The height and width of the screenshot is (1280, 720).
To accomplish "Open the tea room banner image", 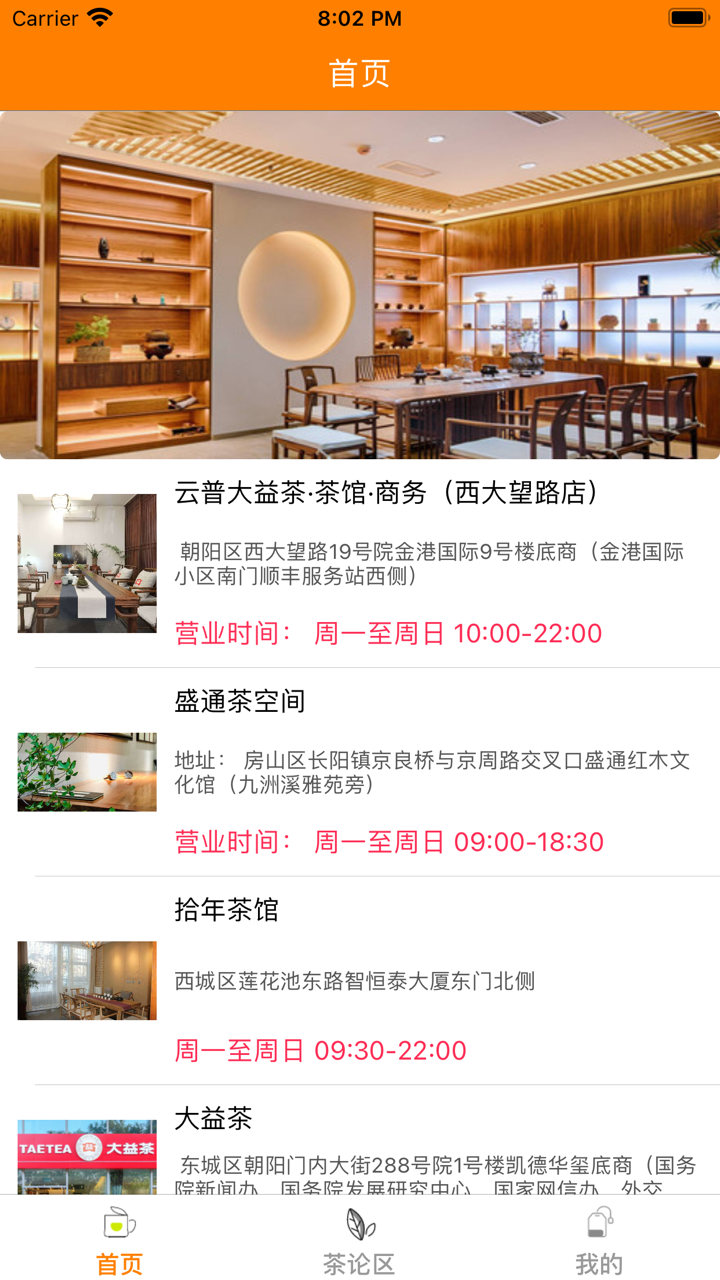I will click(x=360, y=287).
